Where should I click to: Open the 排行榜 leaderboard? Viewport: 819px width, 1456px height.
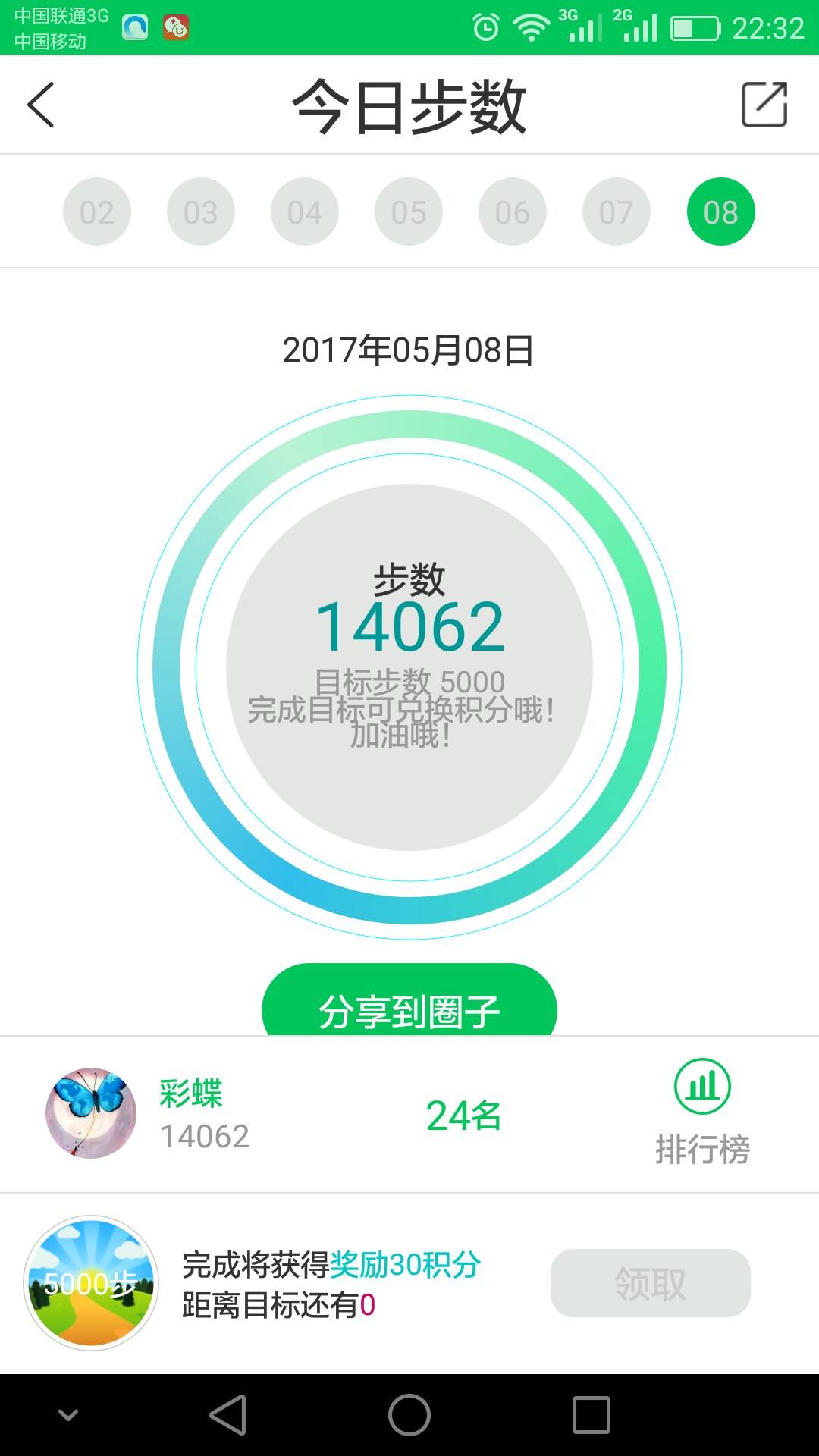click(702, 1112)
